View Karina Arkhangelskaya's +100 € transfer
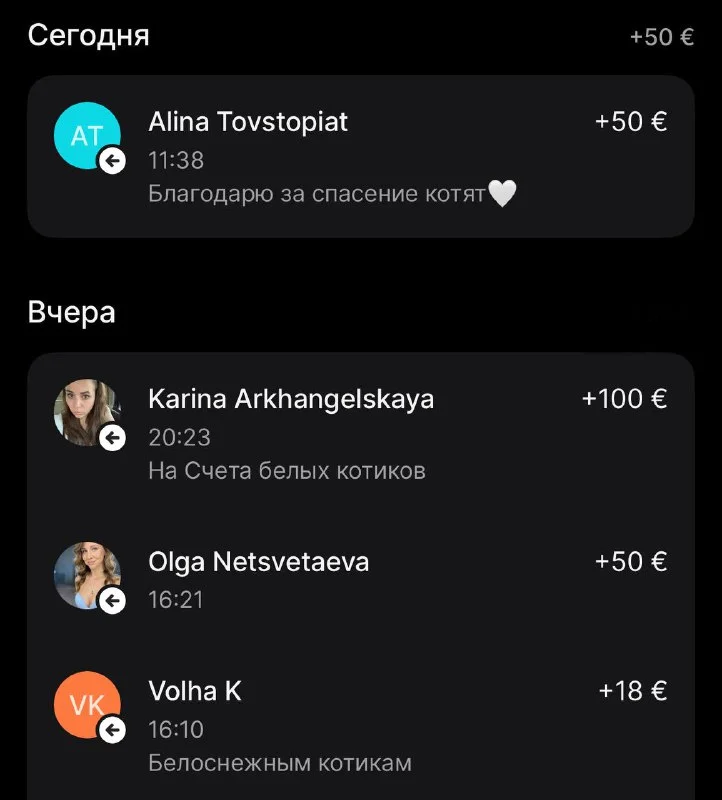 (360, 434)
